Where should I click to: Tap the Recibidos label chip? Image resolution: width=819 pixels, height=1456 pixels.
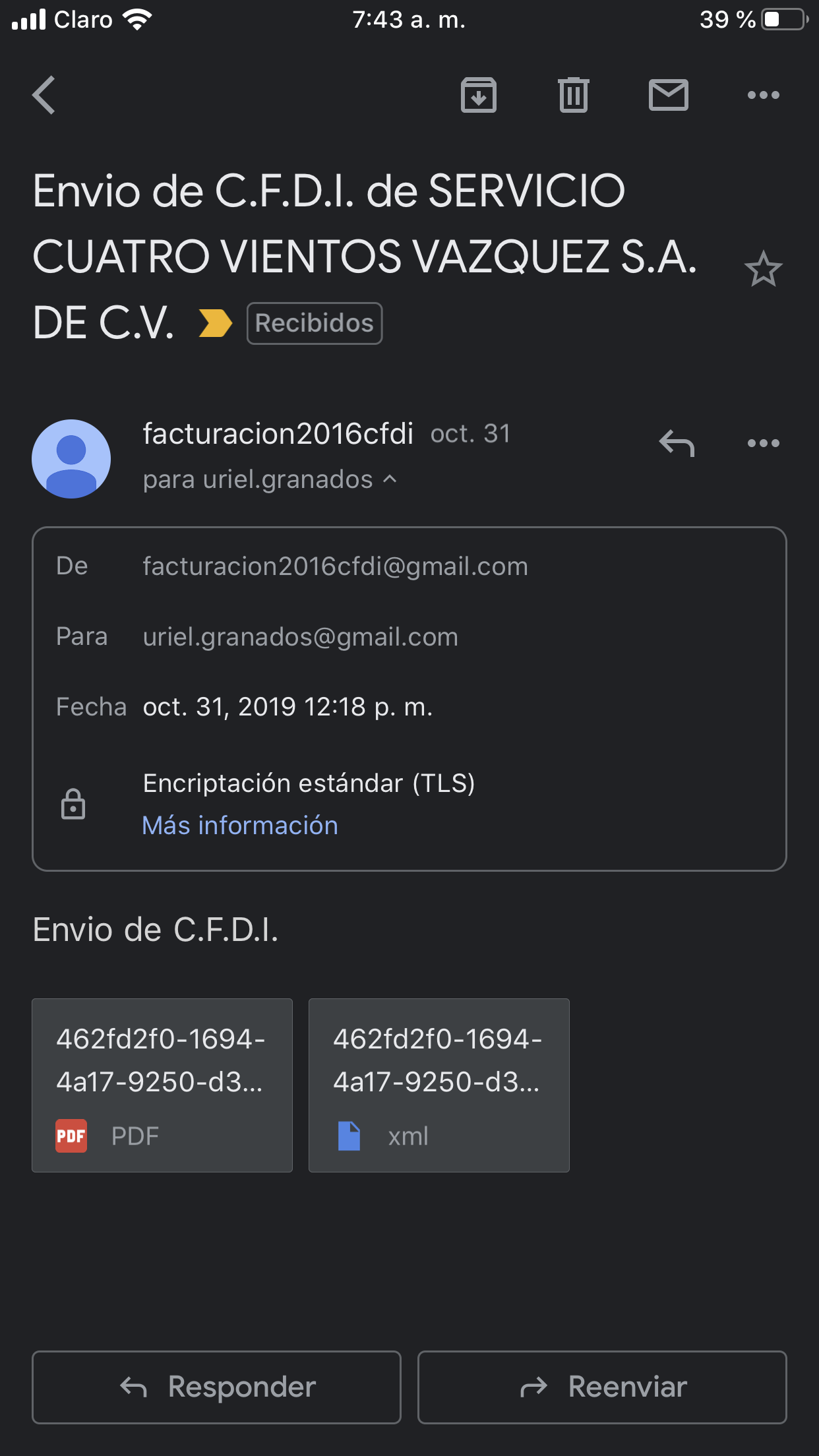click(315, 323)
